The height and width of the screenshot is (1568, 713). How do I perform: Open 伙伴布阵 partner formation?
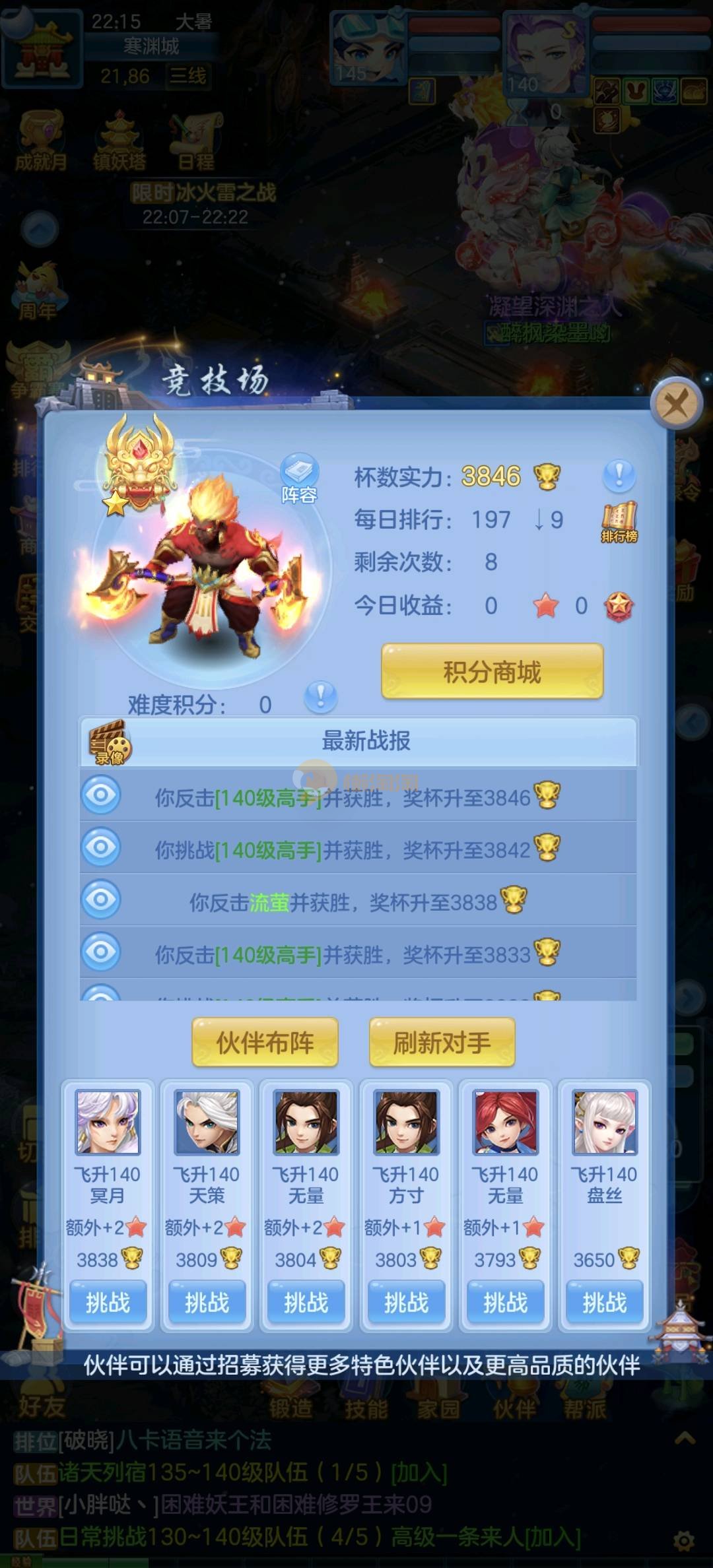(x=265, y=1042)
